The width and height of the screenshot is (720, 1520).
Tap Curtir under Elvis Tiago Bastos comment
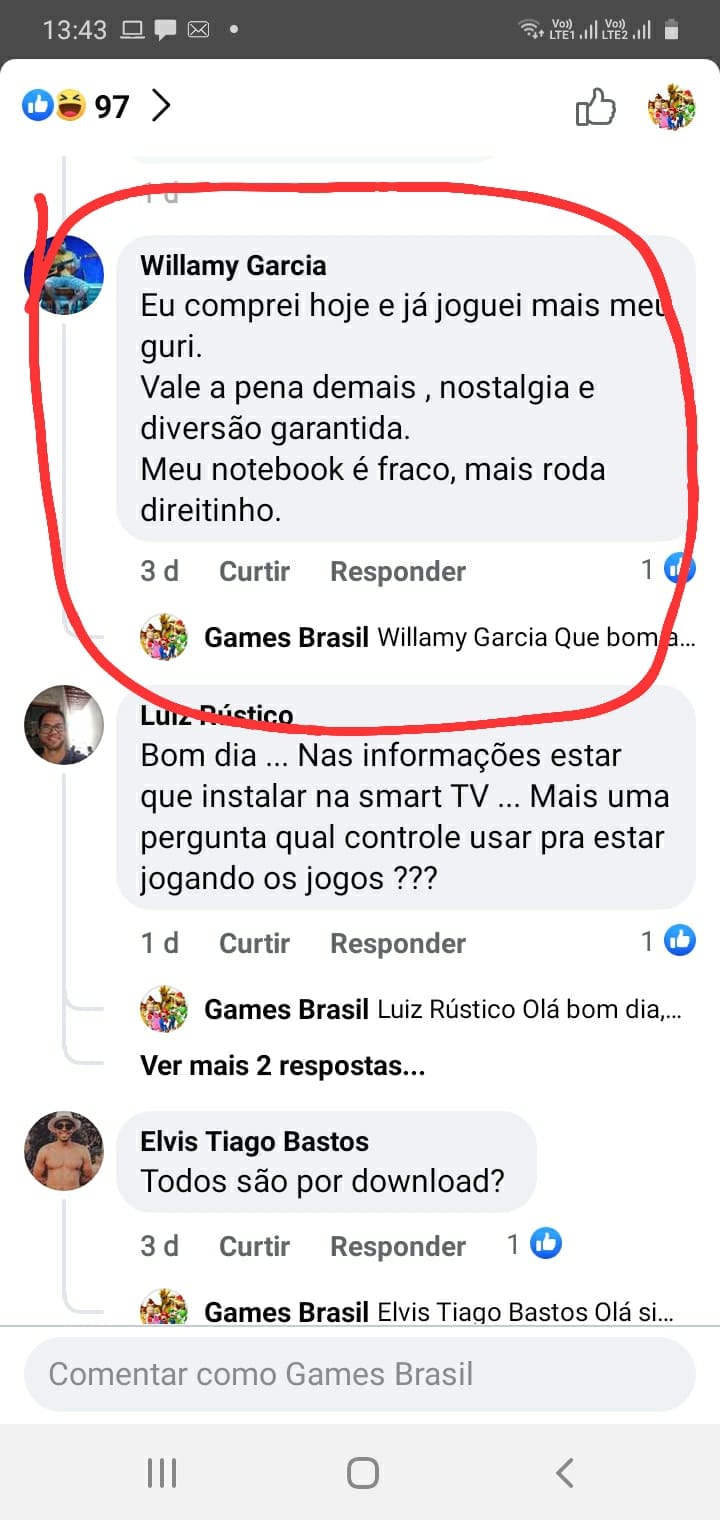(x=254, y=1246)
